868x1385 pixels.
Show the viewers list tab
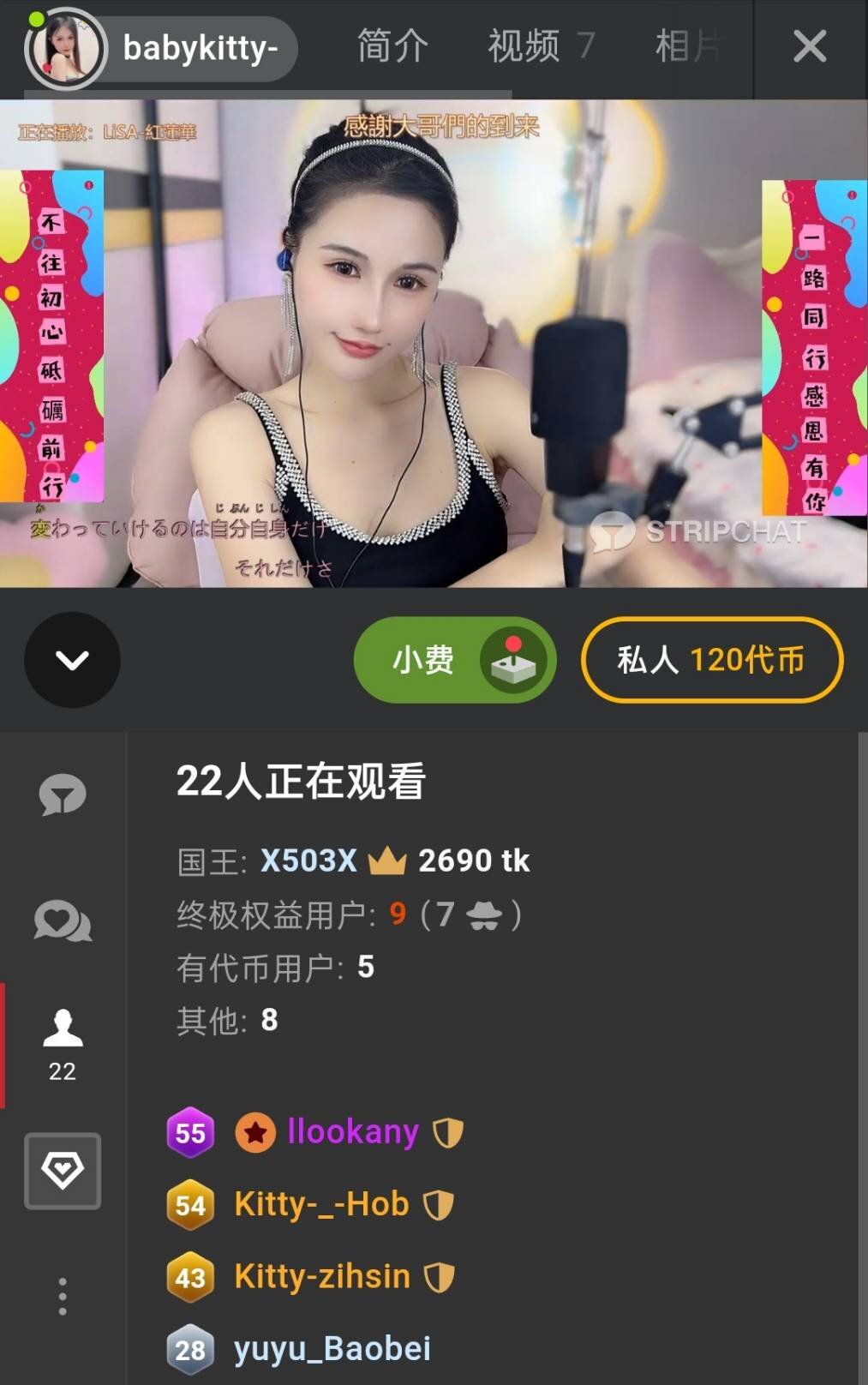point(63,1044)
